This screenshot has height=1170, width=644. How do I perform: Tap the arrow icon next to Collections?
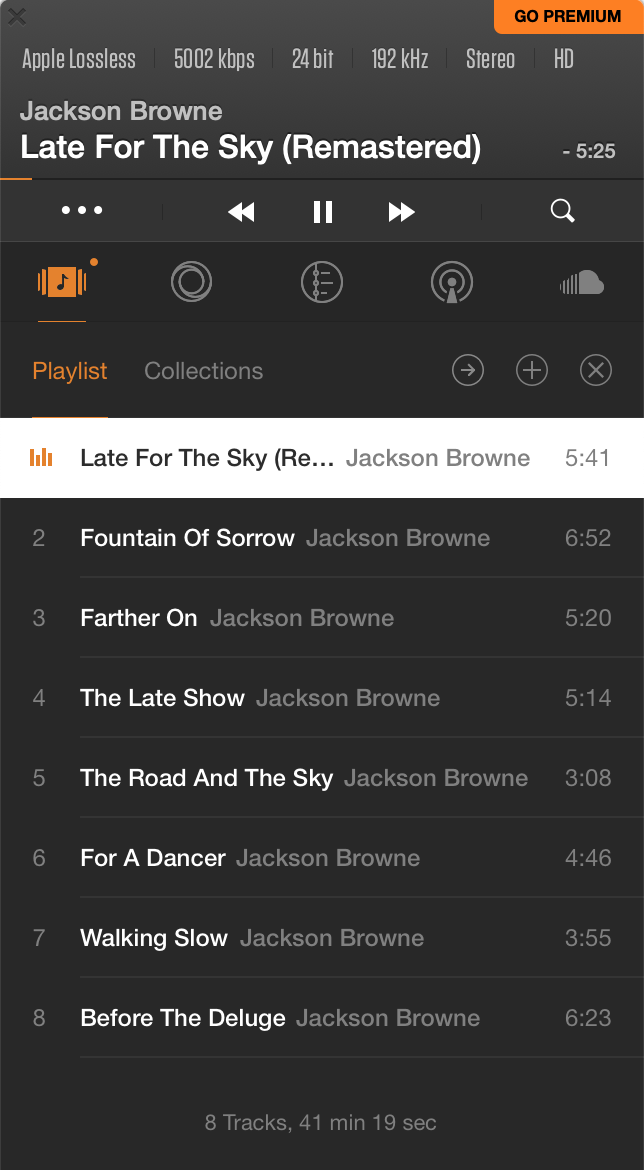click(x=468, y=371)
